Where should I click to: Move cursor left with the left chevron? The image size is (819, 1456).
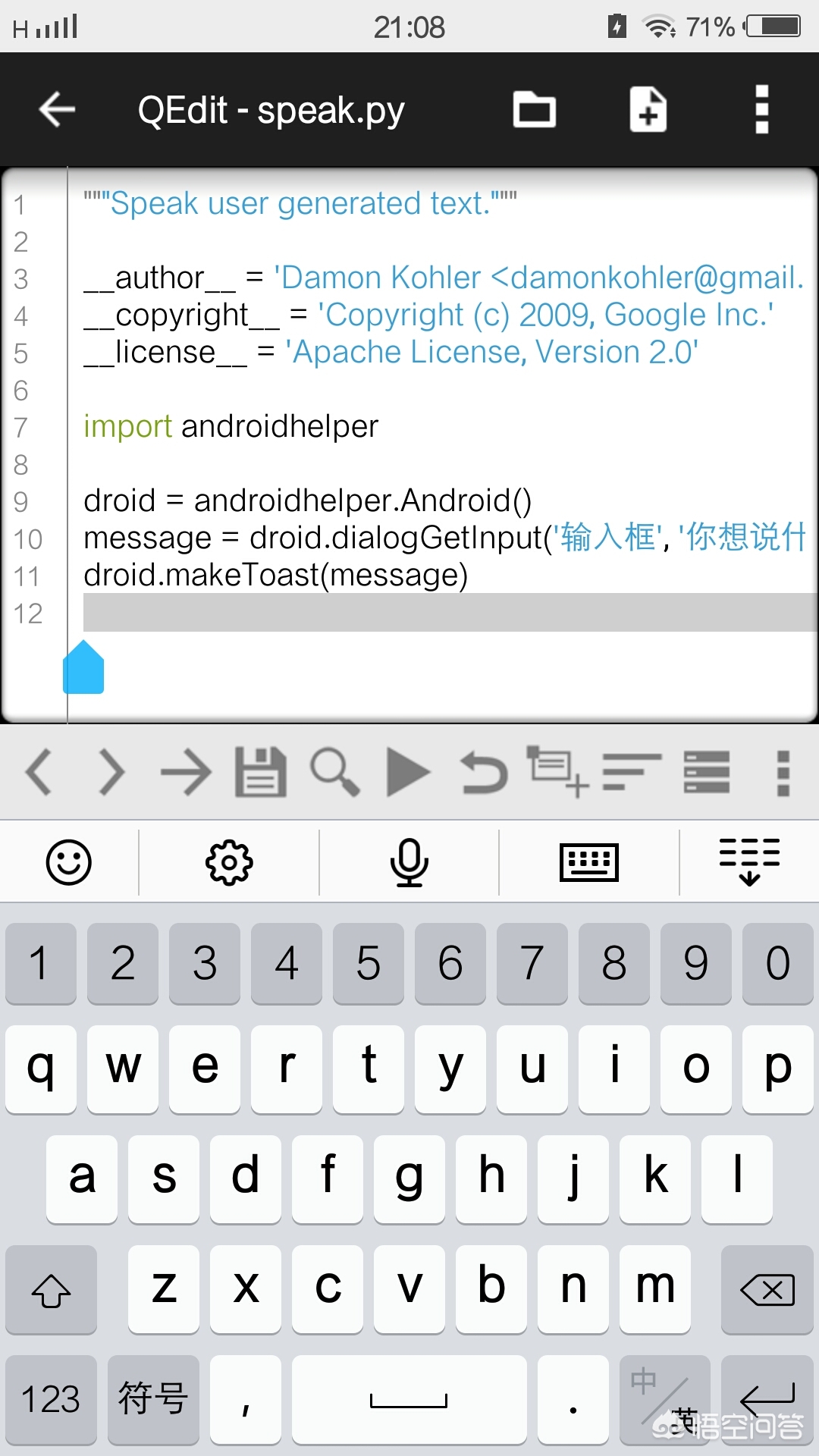click(39, 773)
